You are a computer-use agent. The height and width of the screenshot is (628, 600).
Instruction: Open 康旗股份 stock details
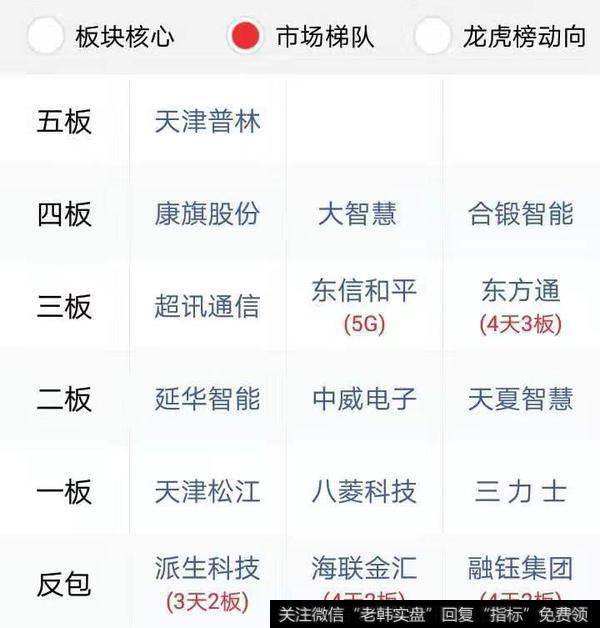click(x=207, y=213)
